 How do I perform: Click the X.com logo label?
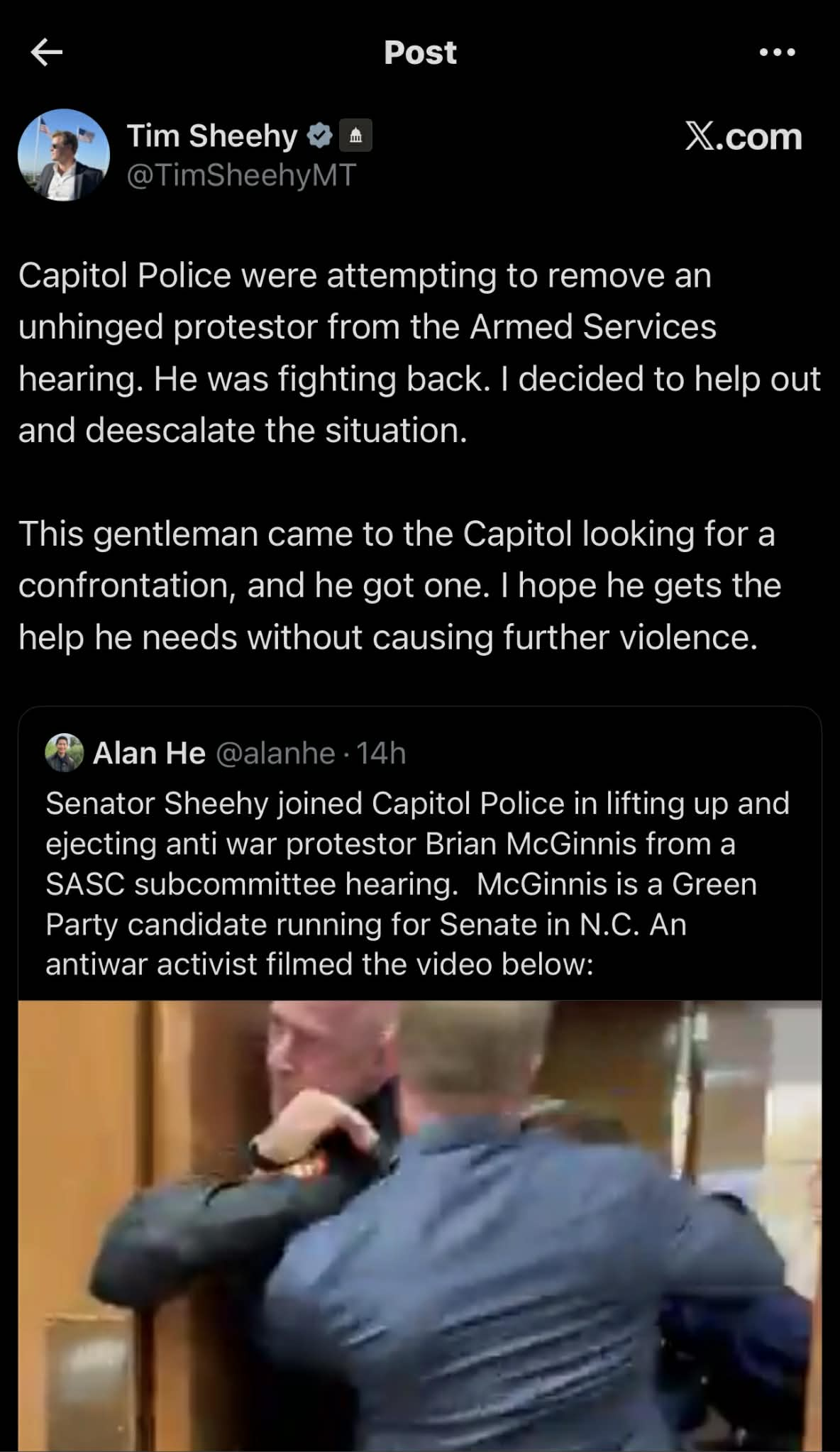tap(742, 136)
